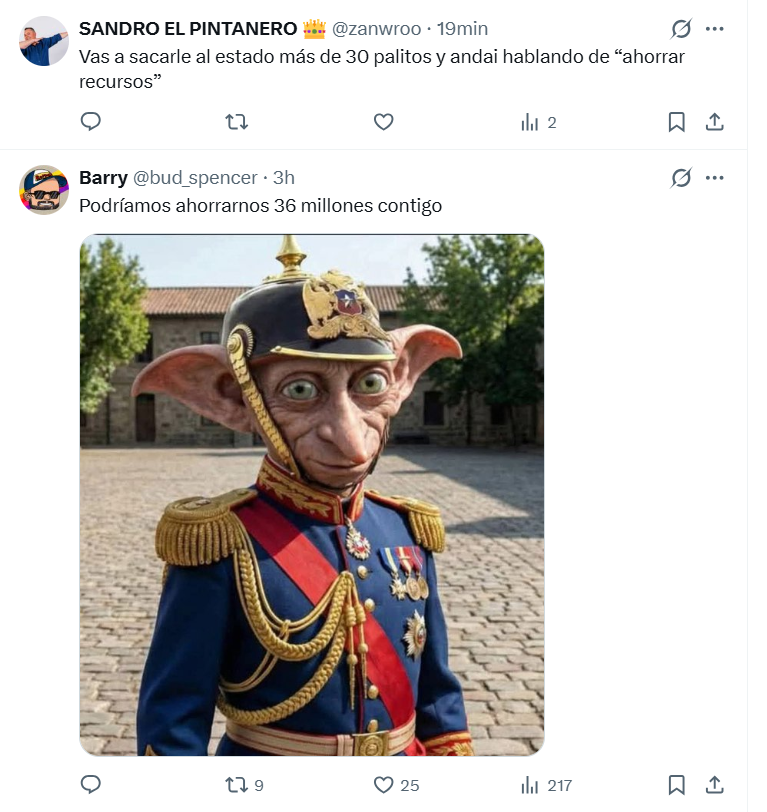Open Barry's profile avatar
Screen dimensions: 767x812
click(x=43, y=190)
